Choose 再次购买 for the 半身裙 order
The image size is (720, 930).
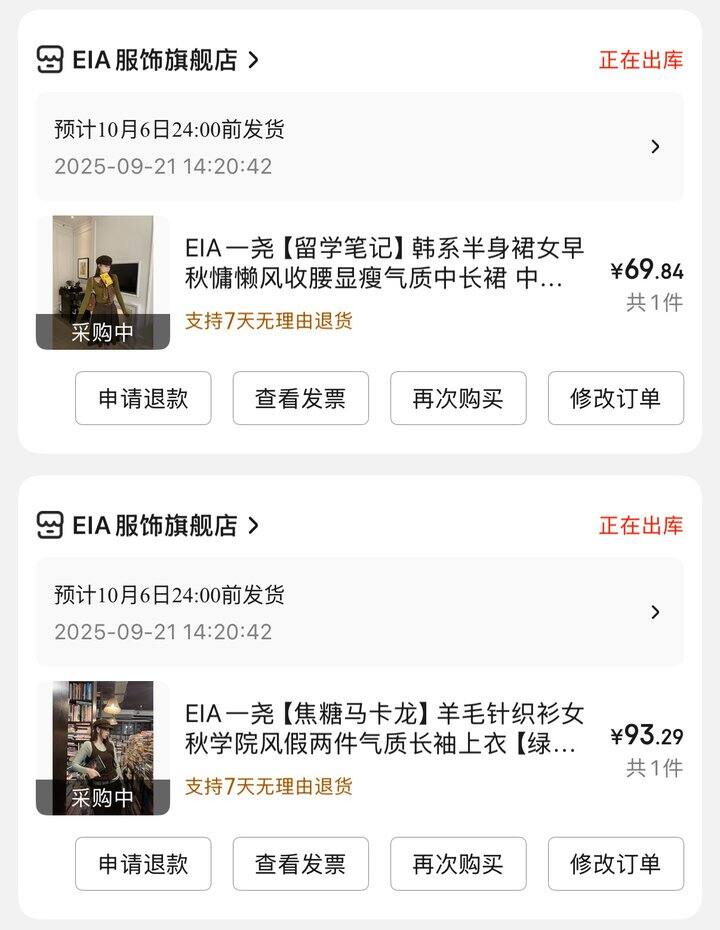458,398
